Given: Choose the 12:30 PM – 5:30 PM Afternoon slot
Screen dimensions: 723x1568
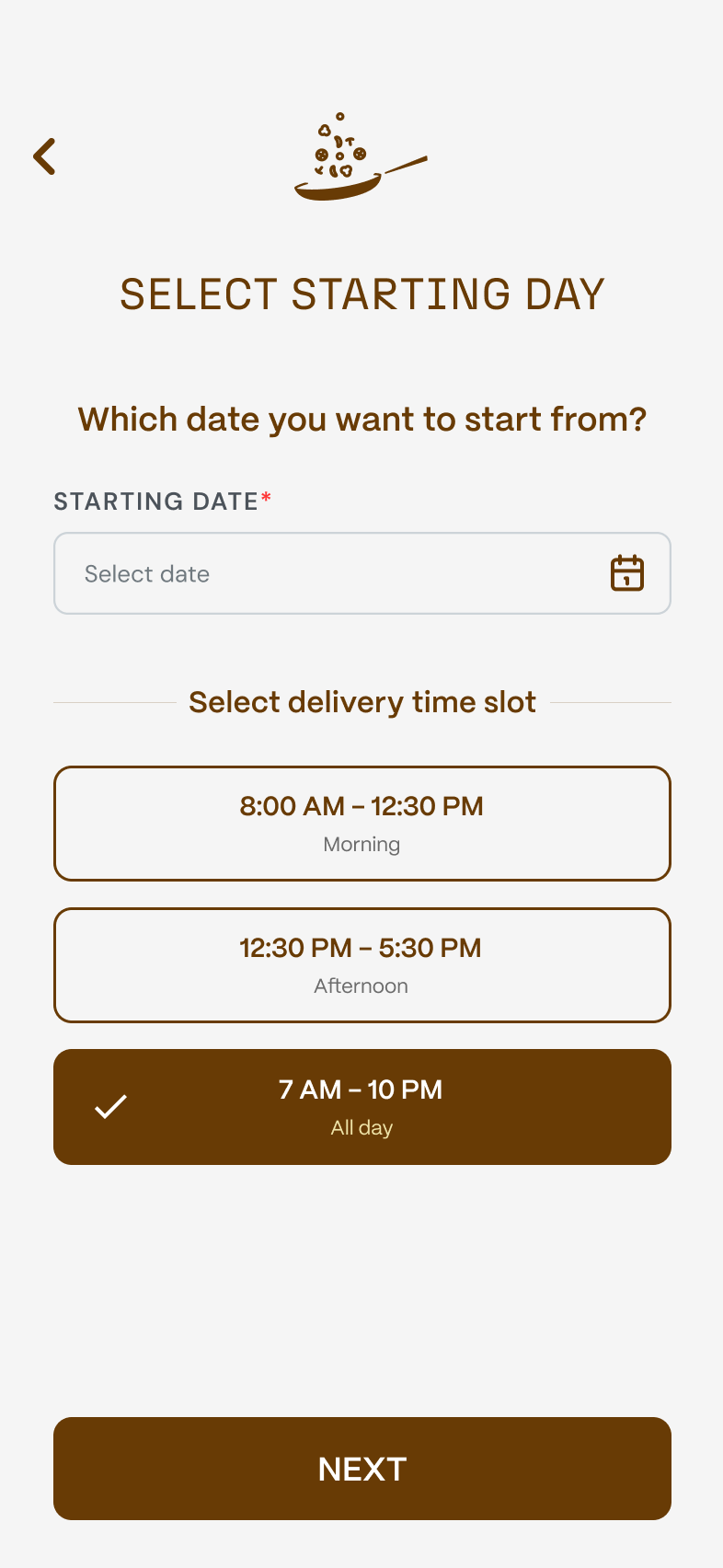Looking at the screenshot, I should (361, 965).
